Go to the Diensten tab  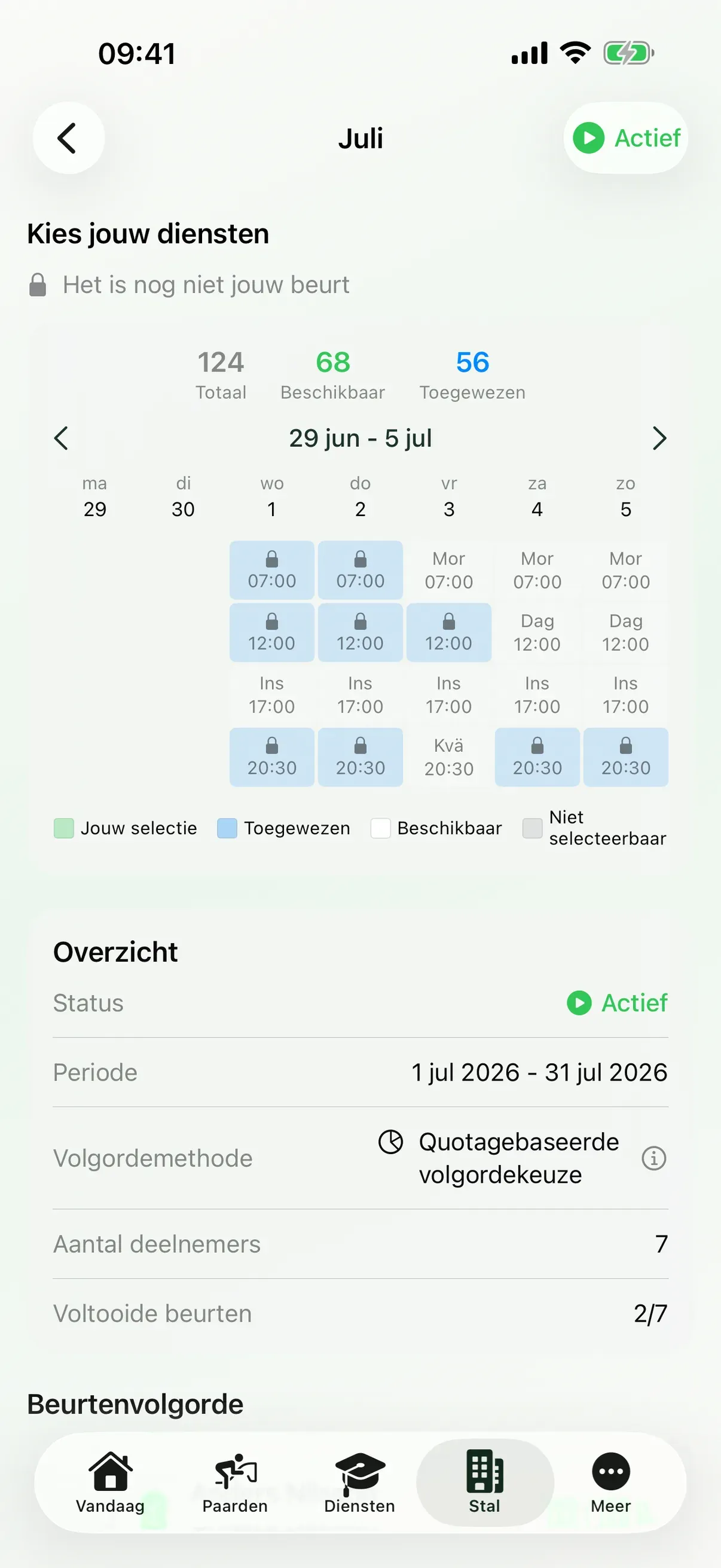pos(359,1482)
